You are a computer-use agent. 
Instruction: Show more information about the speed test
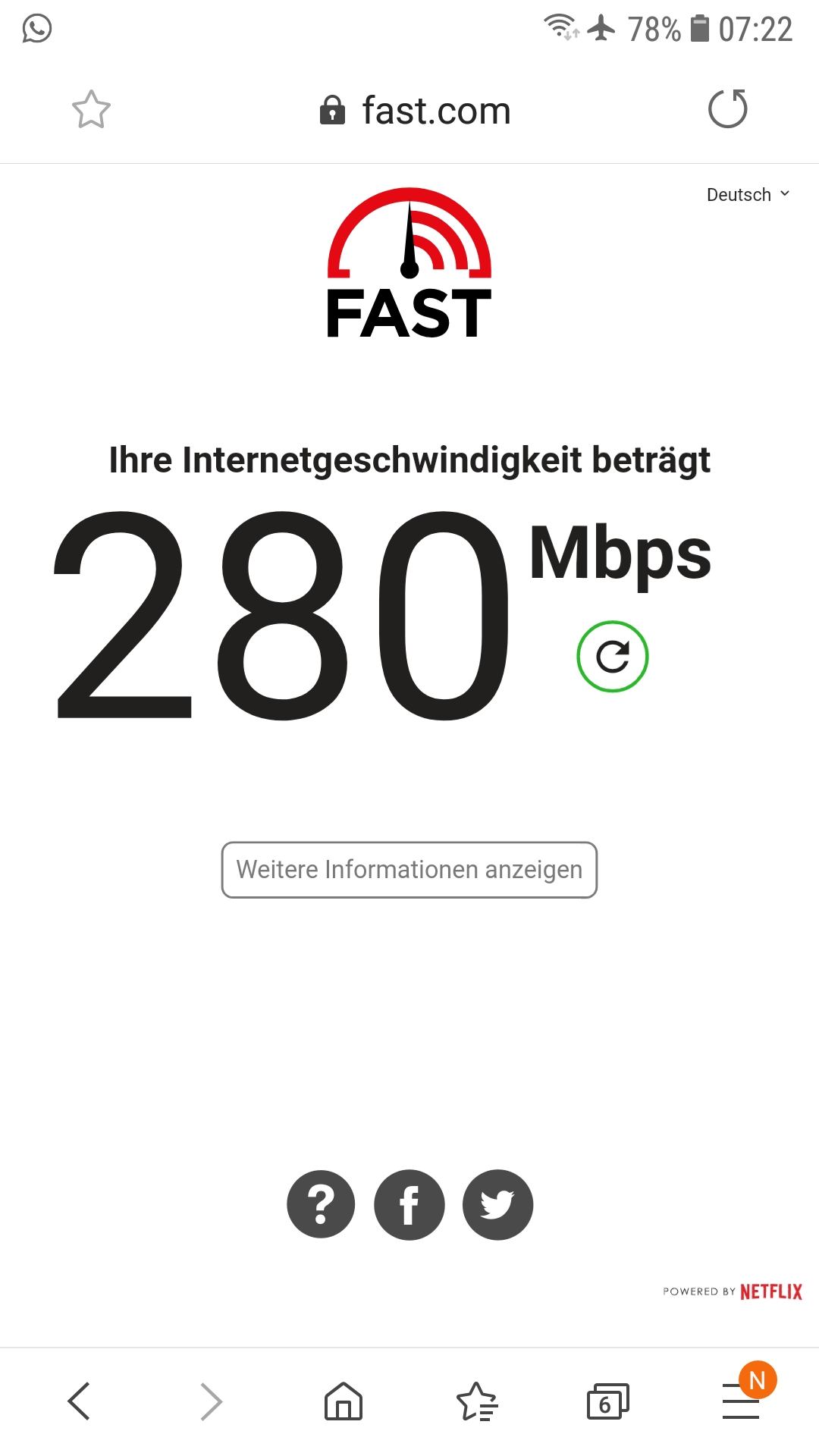click(409, 870)
